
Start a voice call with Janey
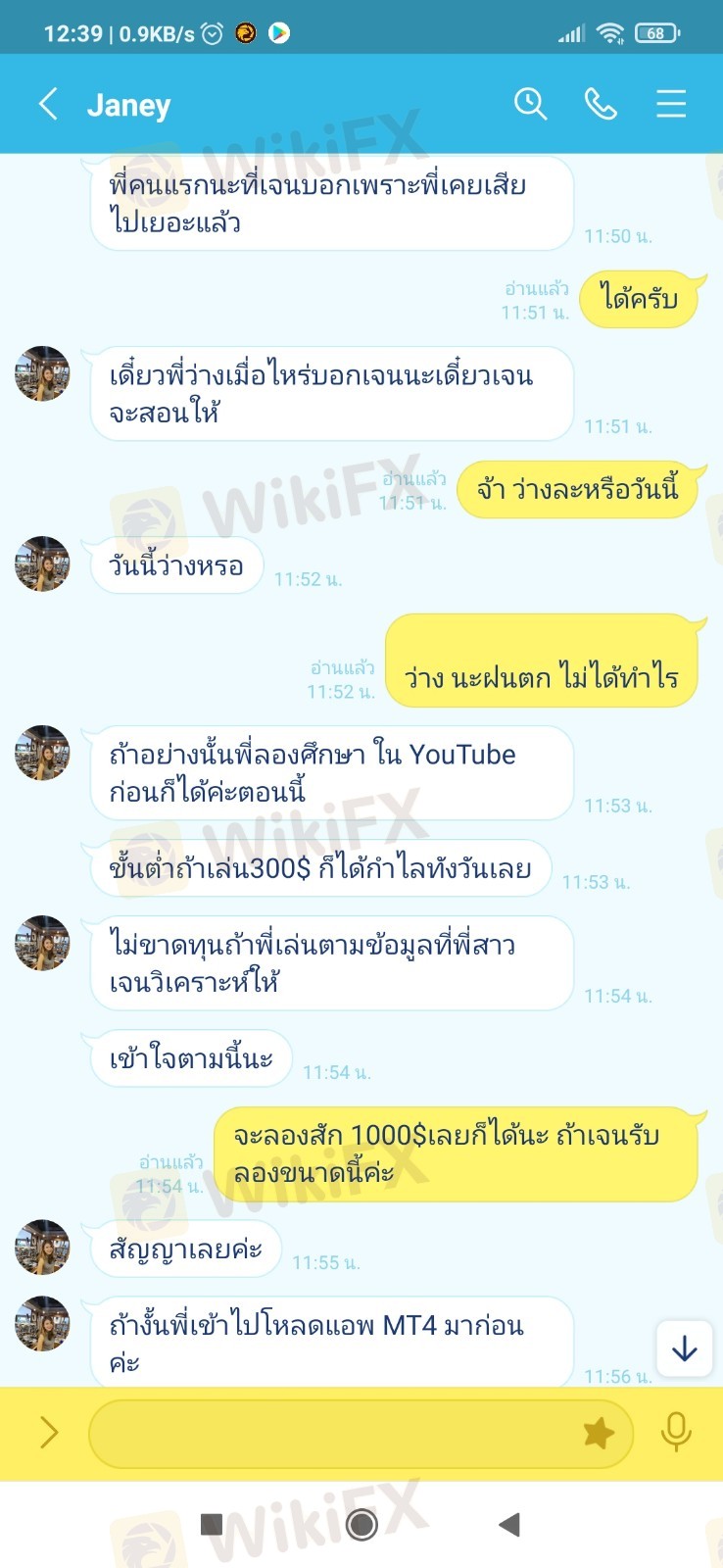pyautogui.click(x=600, y=104)
